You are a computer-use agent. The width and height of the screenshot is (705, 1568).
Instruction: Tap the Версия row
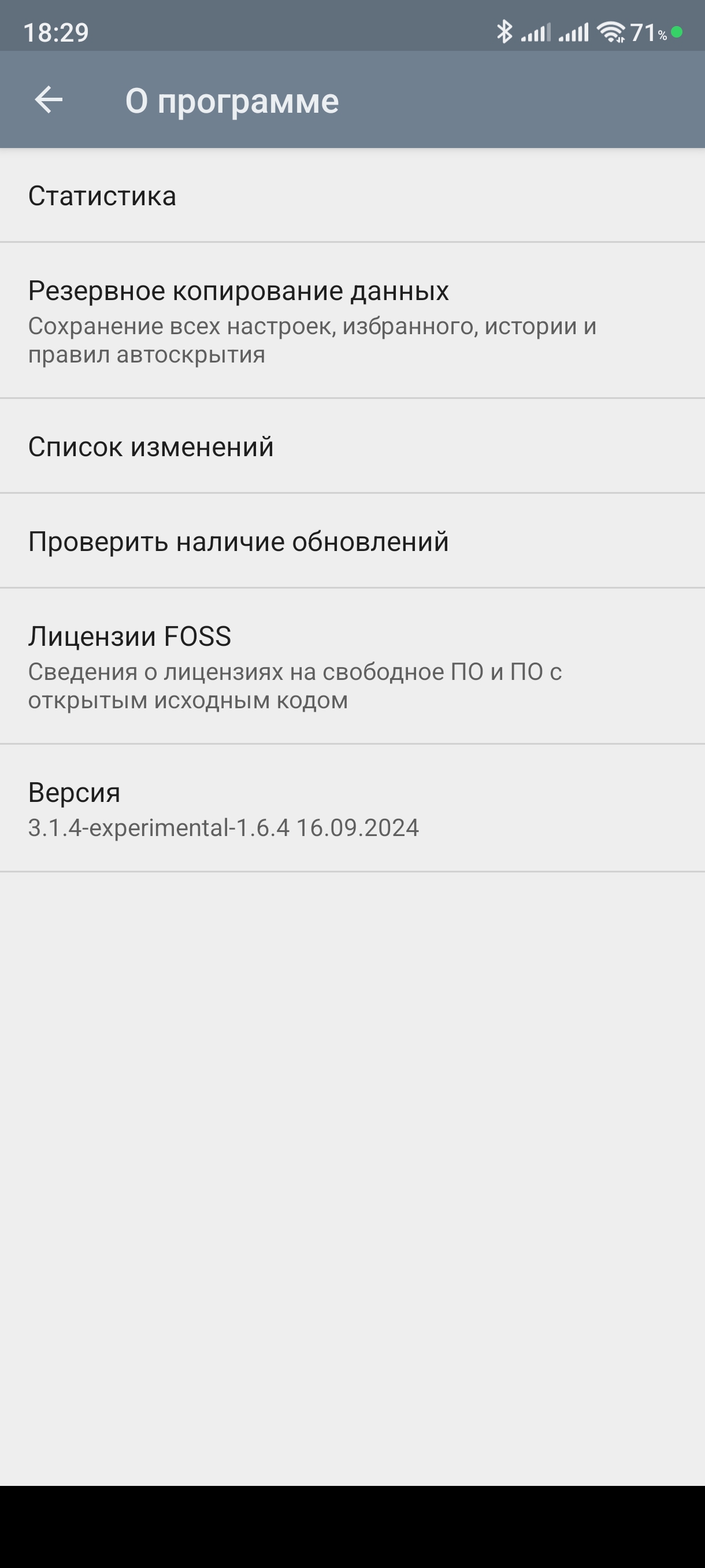352,808
